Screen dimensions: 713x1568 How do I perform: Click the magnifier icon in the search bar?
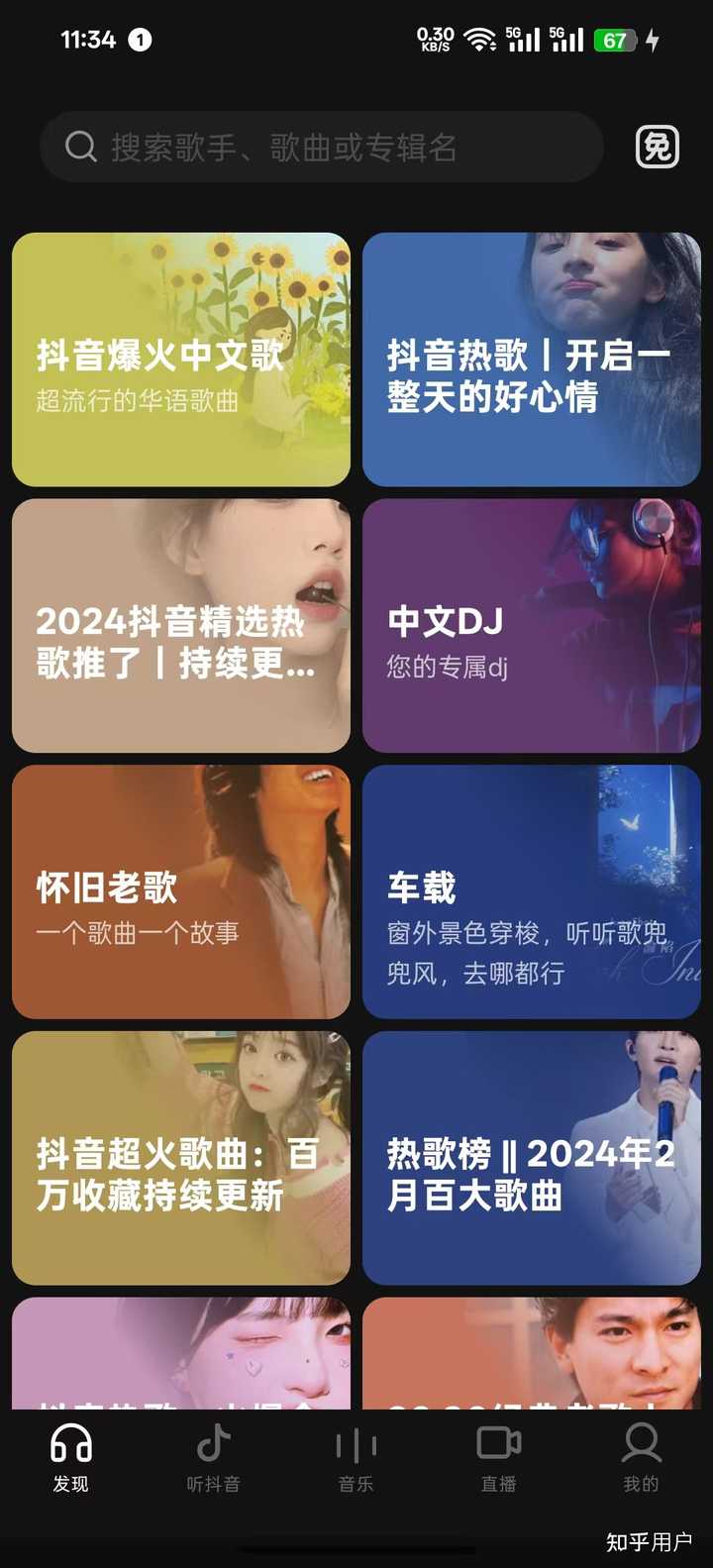pyautogui.click(x=80, y=147)
